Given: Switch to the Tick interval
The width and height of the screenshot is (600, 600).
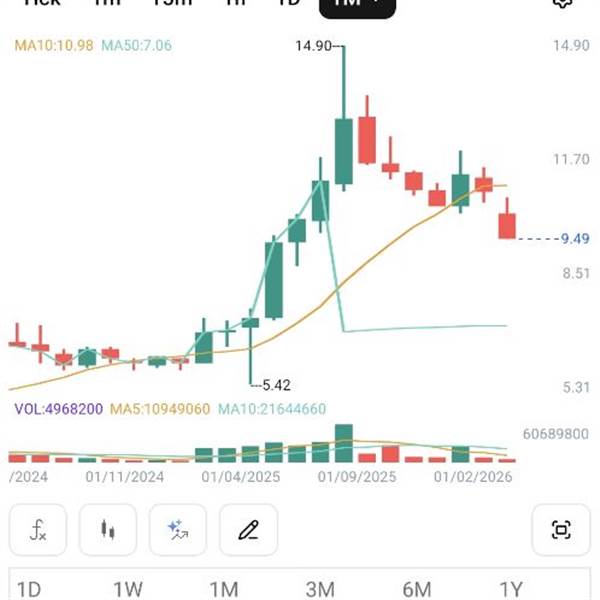Looking at the screenshot, I should click(x=42, y=3).
